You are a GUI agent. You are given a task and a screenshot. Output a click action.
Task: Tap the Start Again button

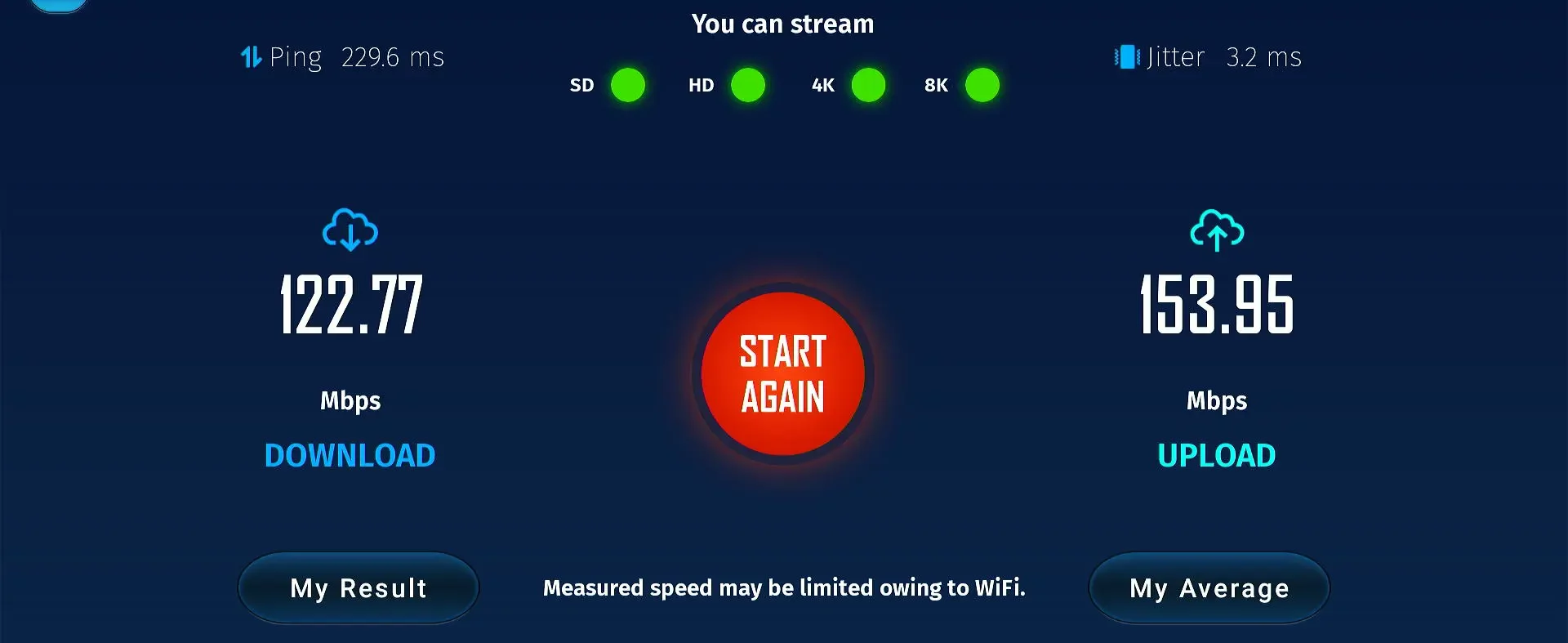(x=782, y=374)
